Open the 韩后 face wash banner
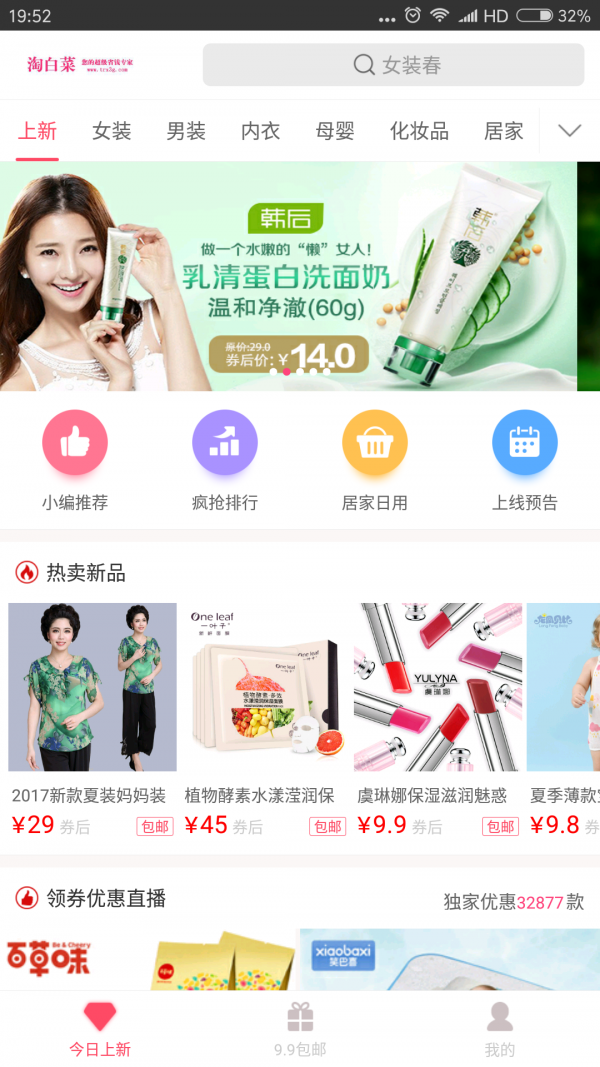This screenshot has height=1067, width=600. pyautogui.click(x=288, y=276)
